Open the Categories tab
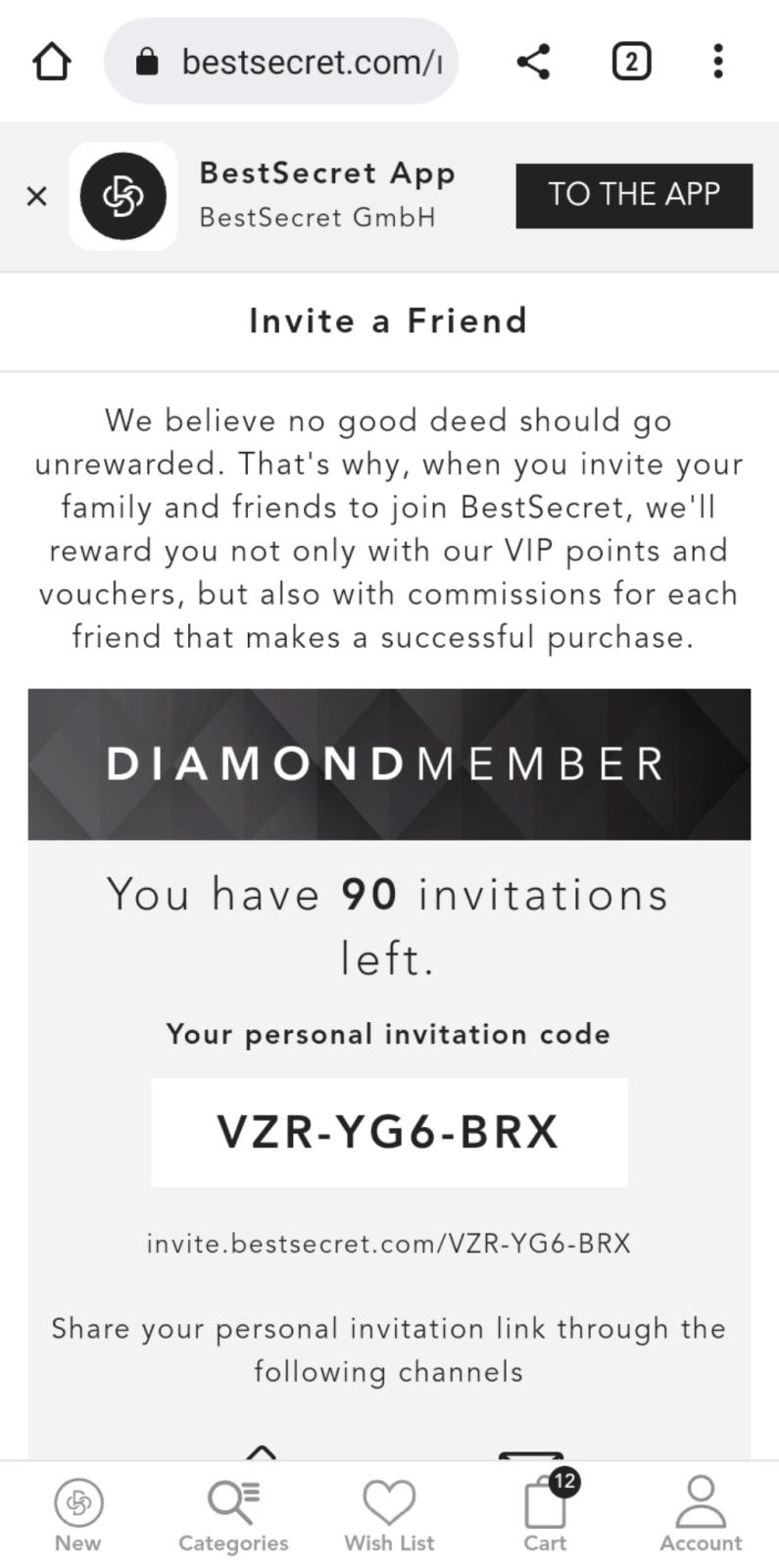Viewport: 779px width, 1568px height. 233,1514
